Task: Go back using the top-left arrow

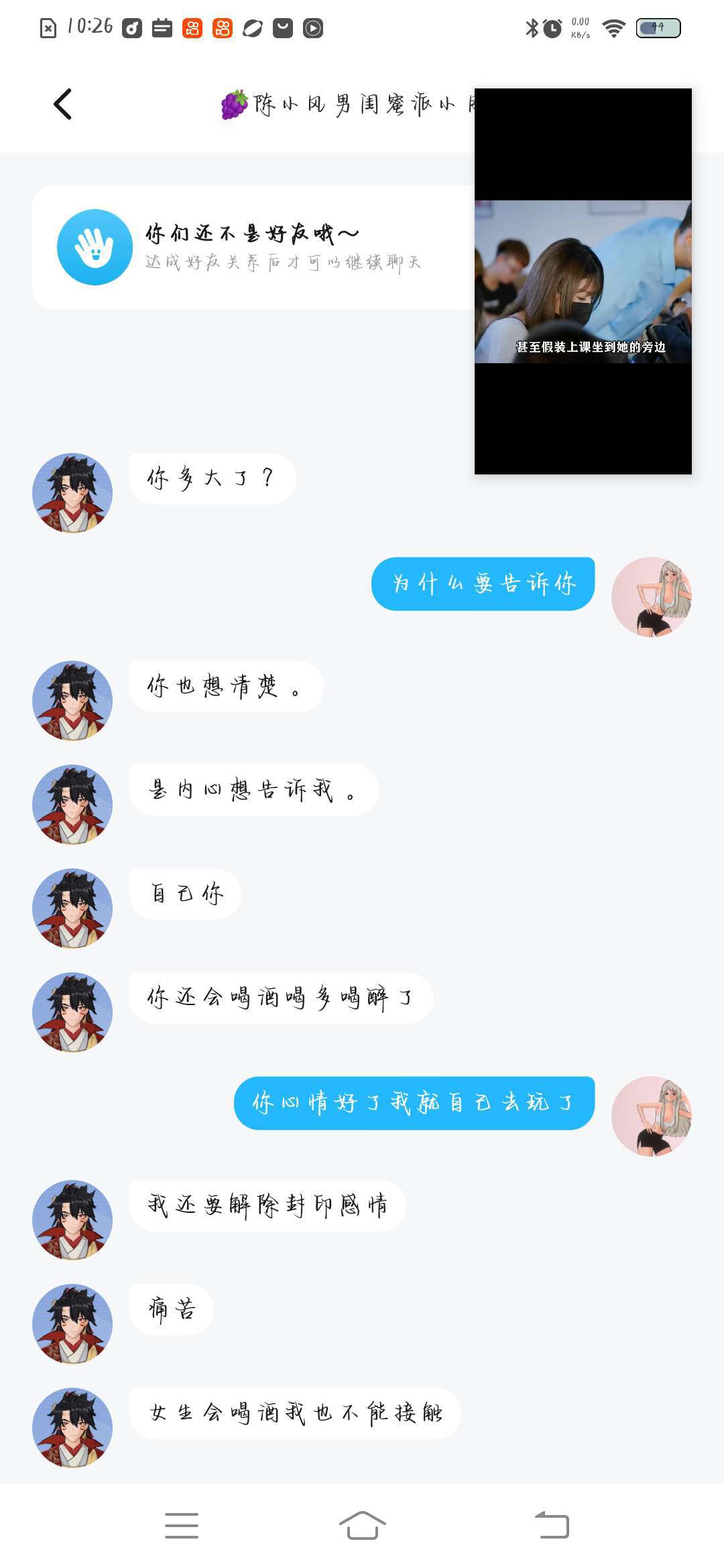Action: coord(62,105)
